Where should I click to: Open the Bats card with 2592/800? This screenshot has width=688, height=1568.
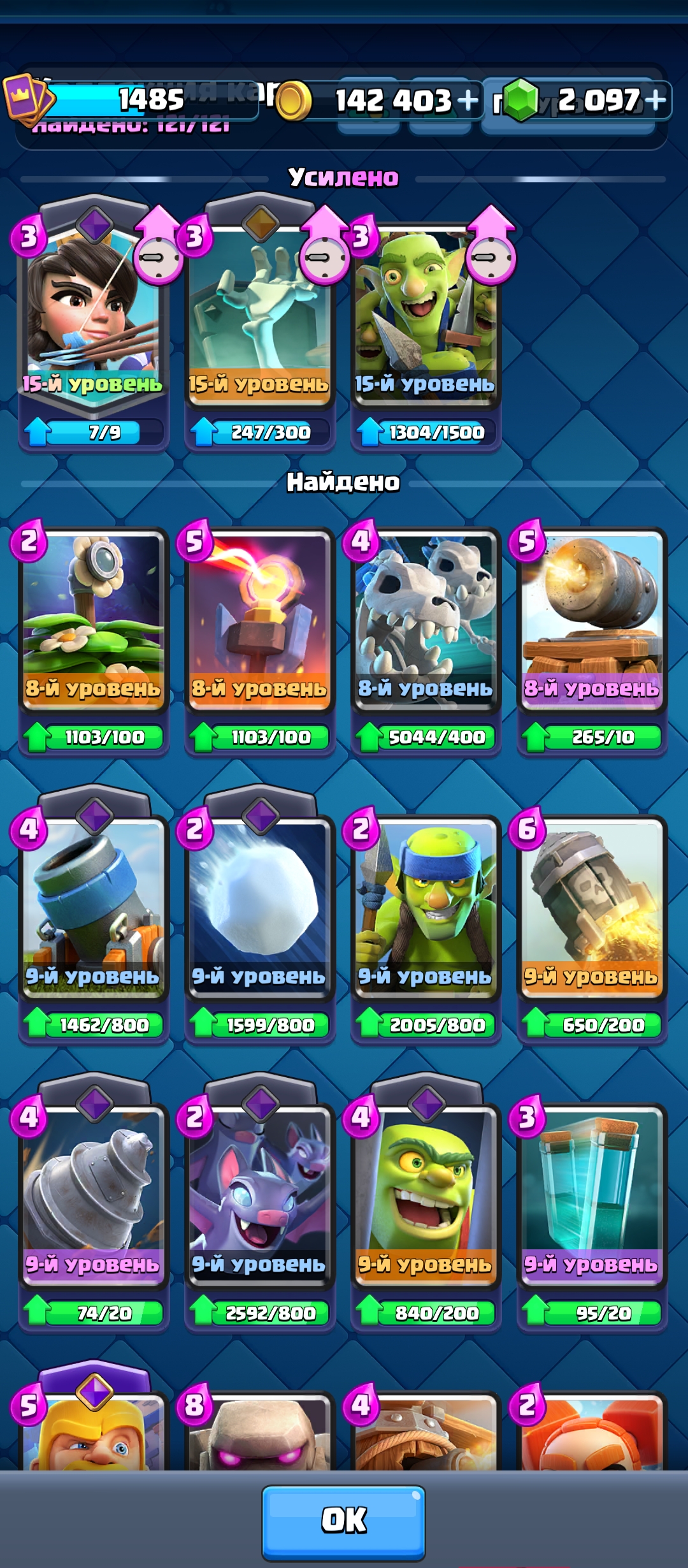coord(260,1205)
